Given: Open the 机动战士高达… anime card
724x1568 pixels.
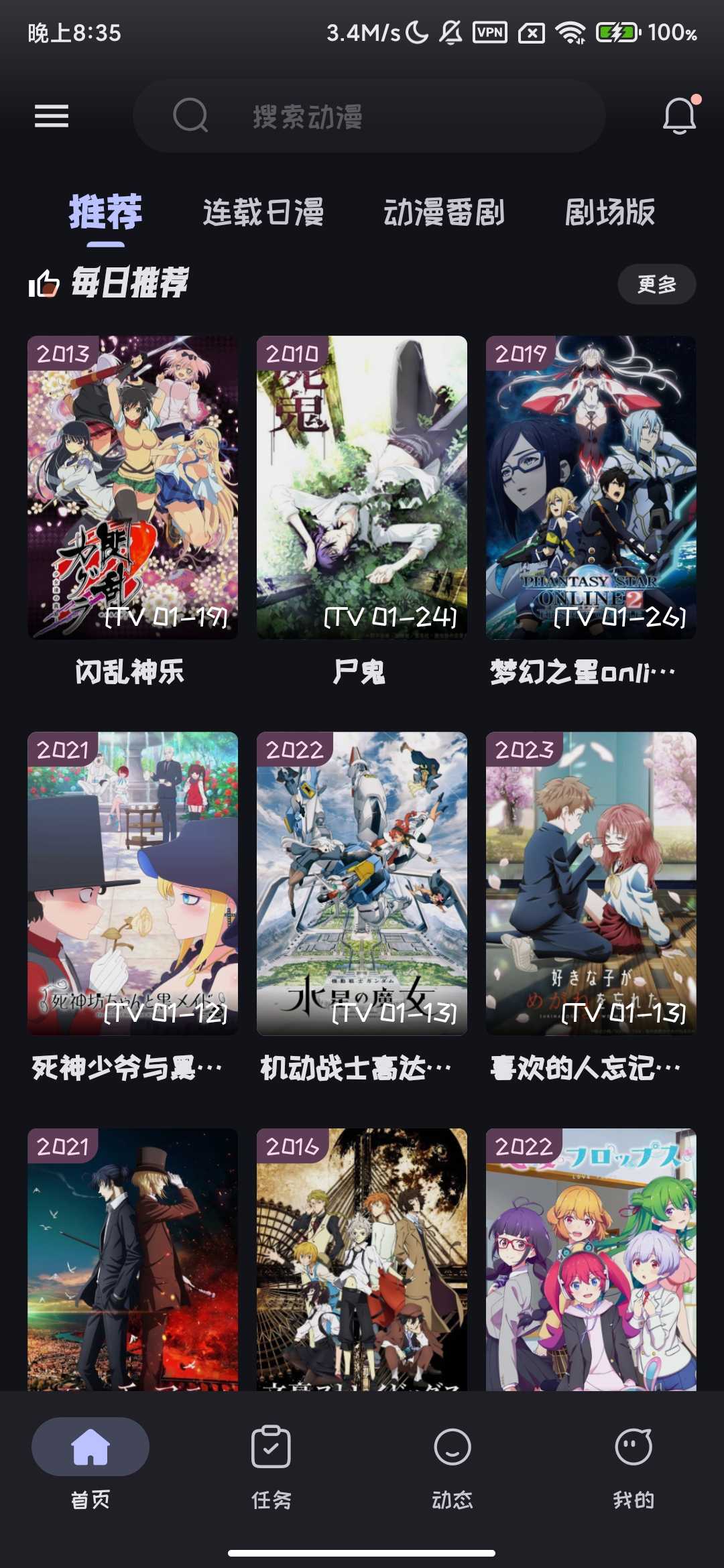Looking at the screenshot, I should point(362,883).
